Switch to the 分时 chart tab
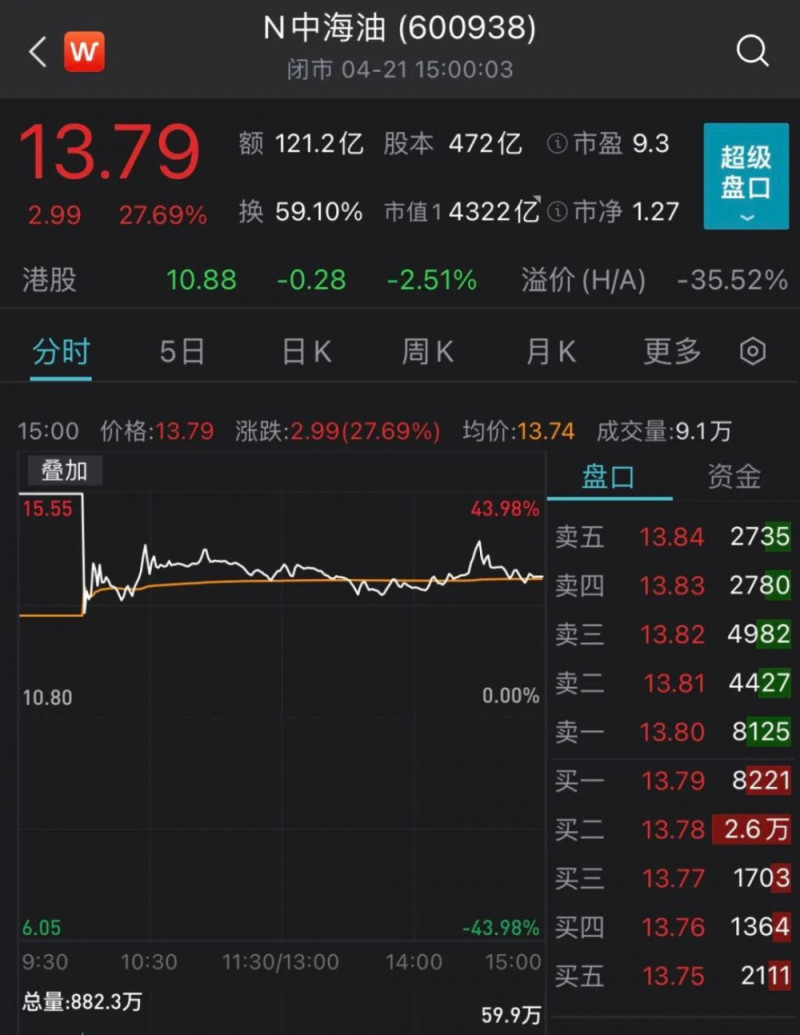 point(61,352)
